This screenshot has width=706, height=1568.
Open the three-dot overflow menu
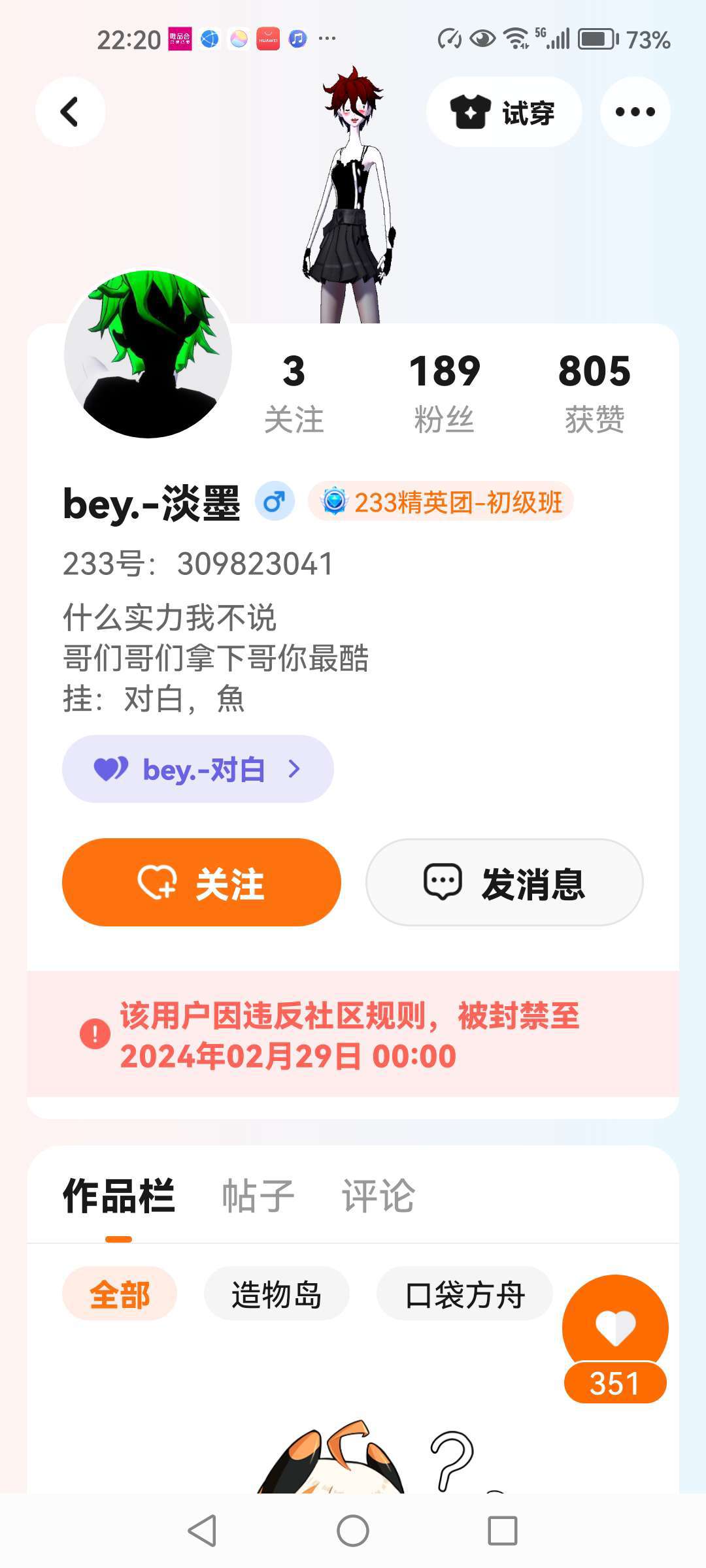click(x=635, y=112)
